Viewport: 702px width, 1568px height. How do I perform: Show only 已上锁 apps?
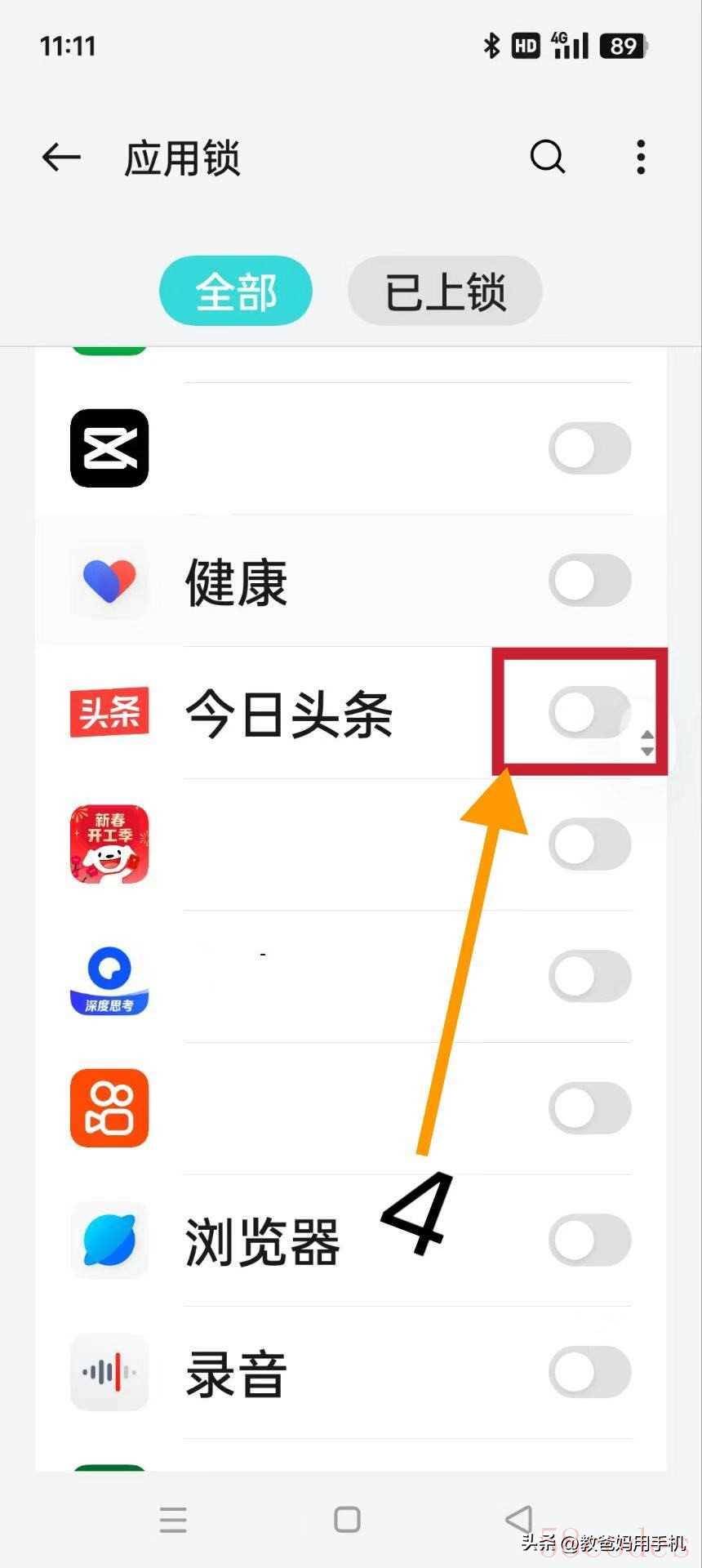445,292
